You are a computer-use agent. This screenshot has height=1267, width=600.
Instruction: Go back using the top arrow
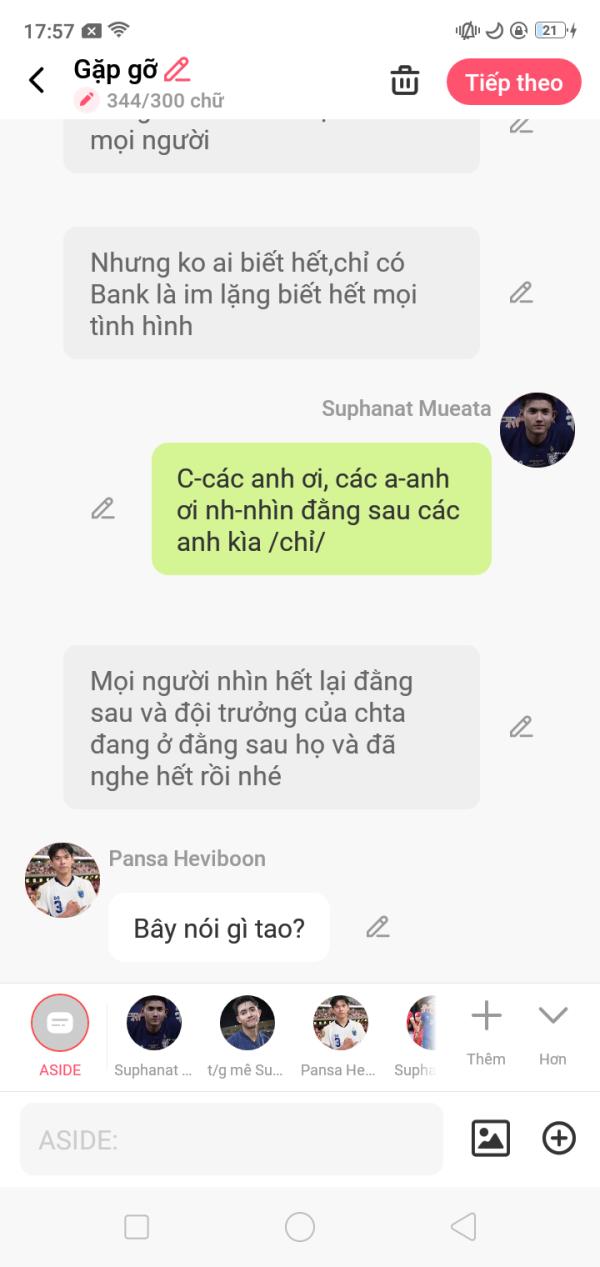click(x=37, y=80)
